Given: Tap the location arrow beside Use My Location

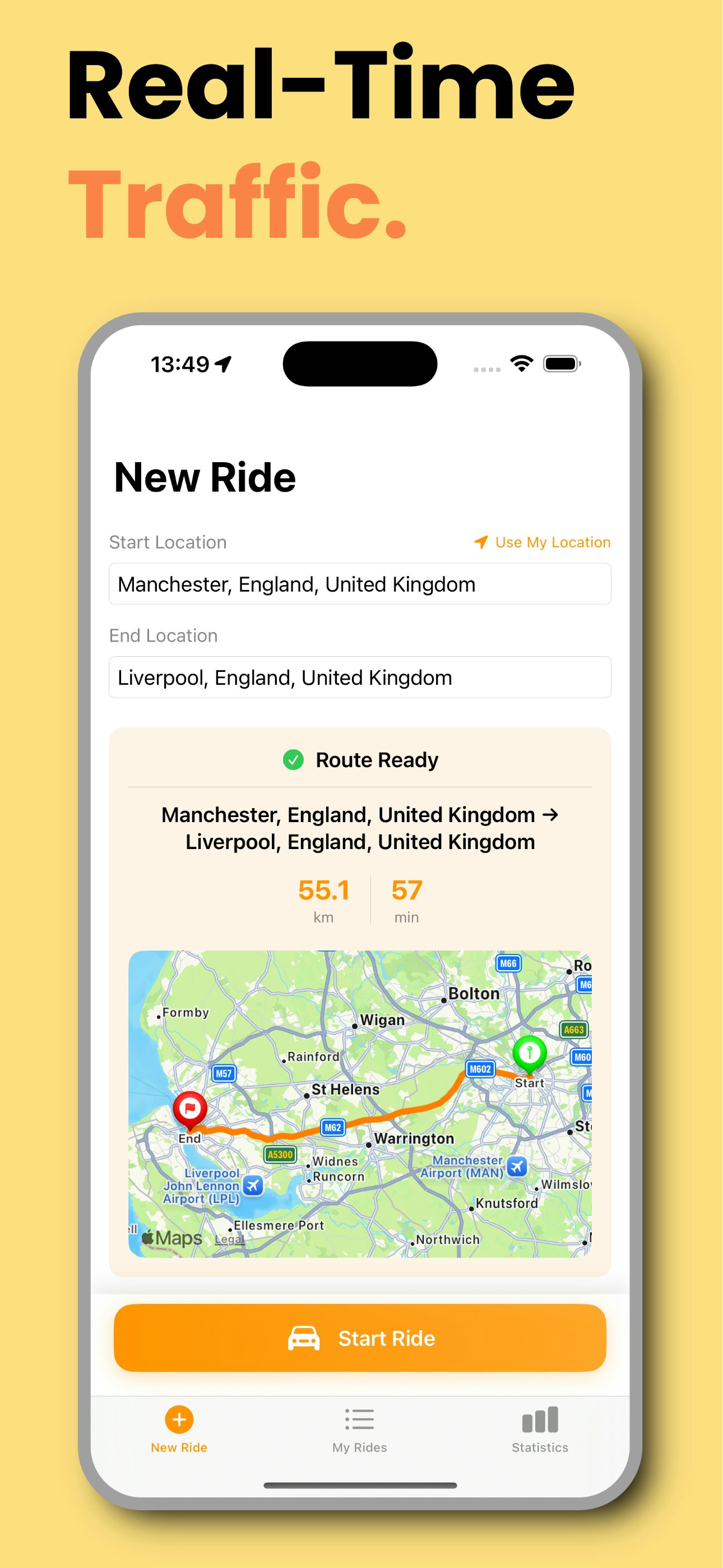Looking at the screenshot, I should pos(481,542).
